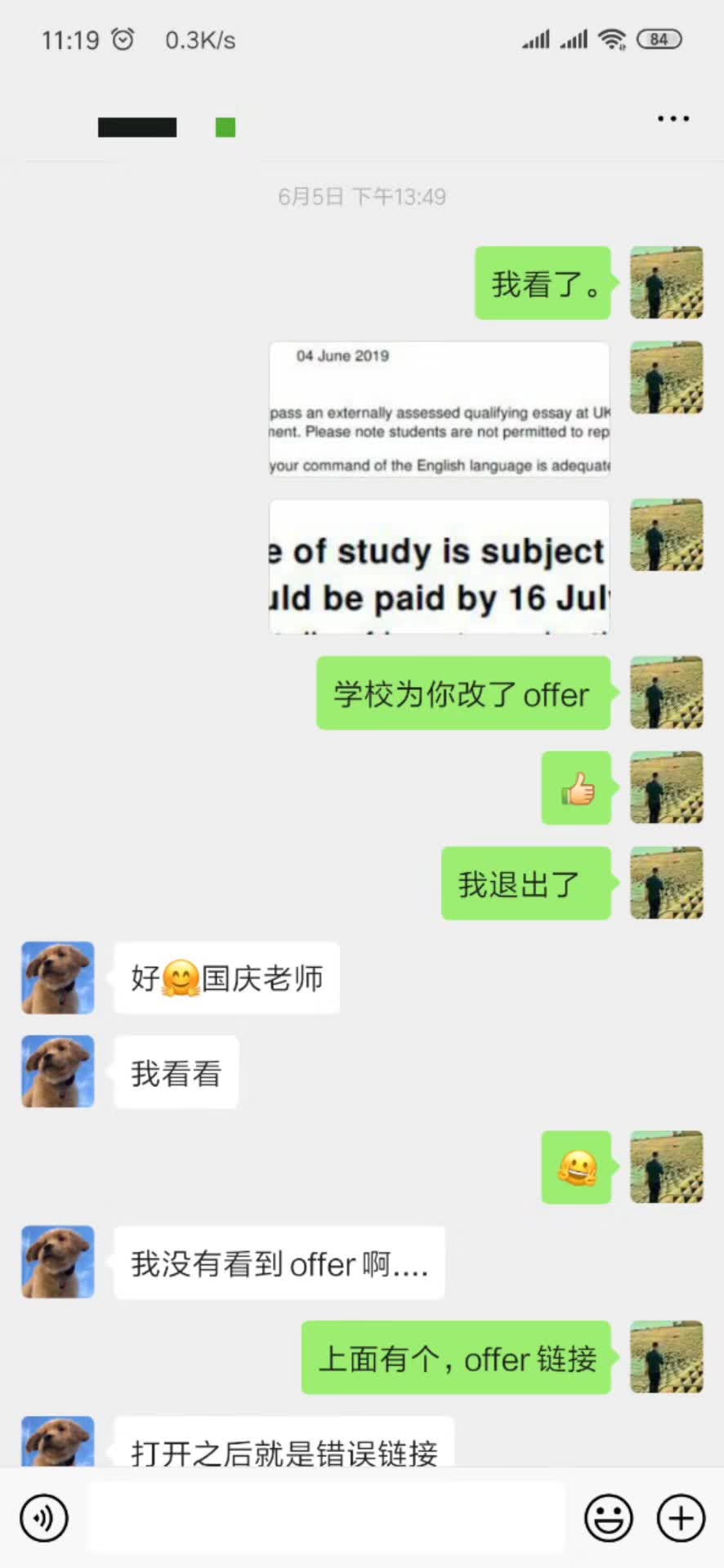Open the dog avatar beside 我看看

click(x=58, y=1072)
